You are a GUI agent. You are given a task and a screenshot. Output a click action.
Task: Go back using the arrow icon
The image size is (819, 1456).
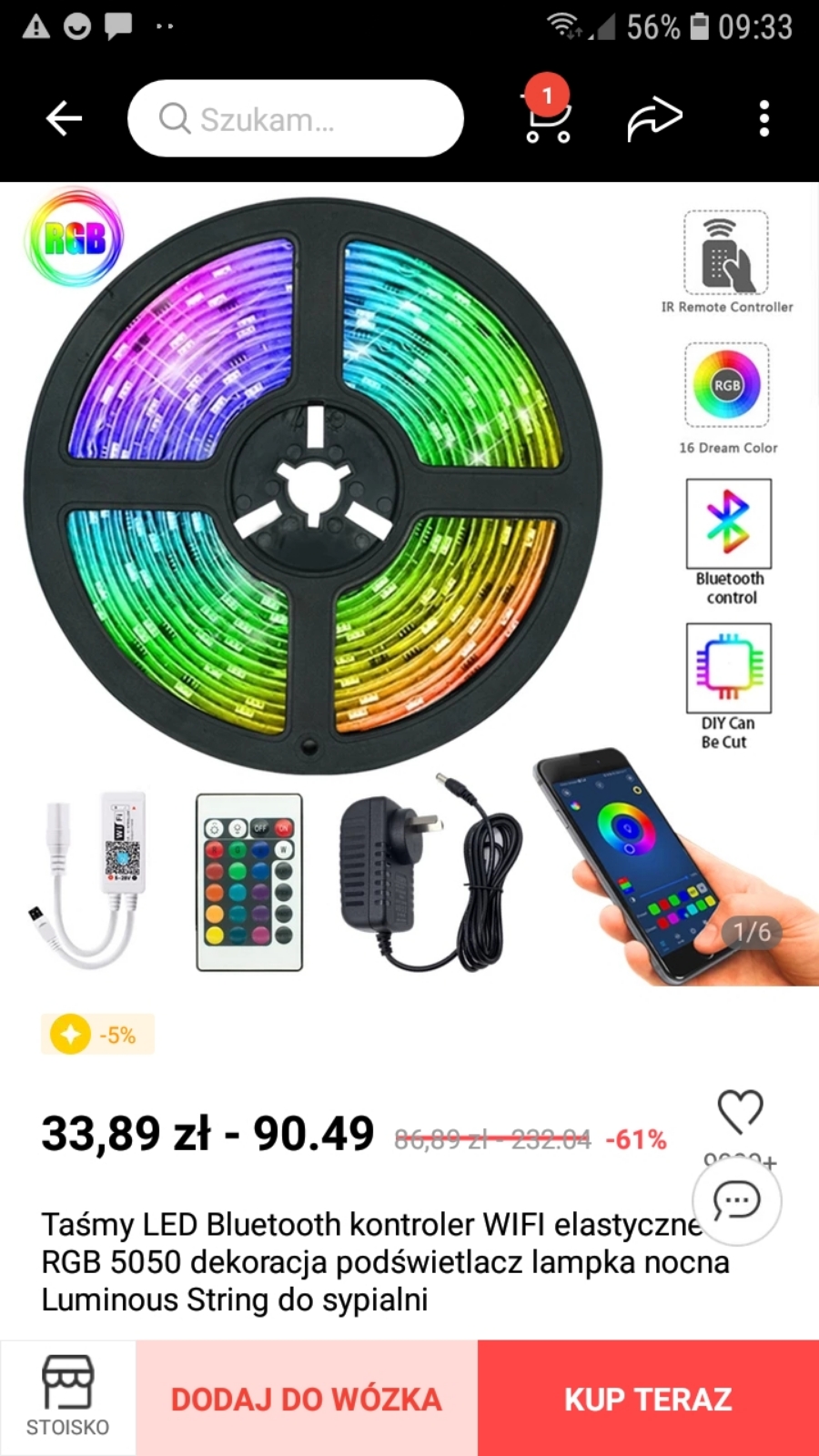tap(64, 118)
